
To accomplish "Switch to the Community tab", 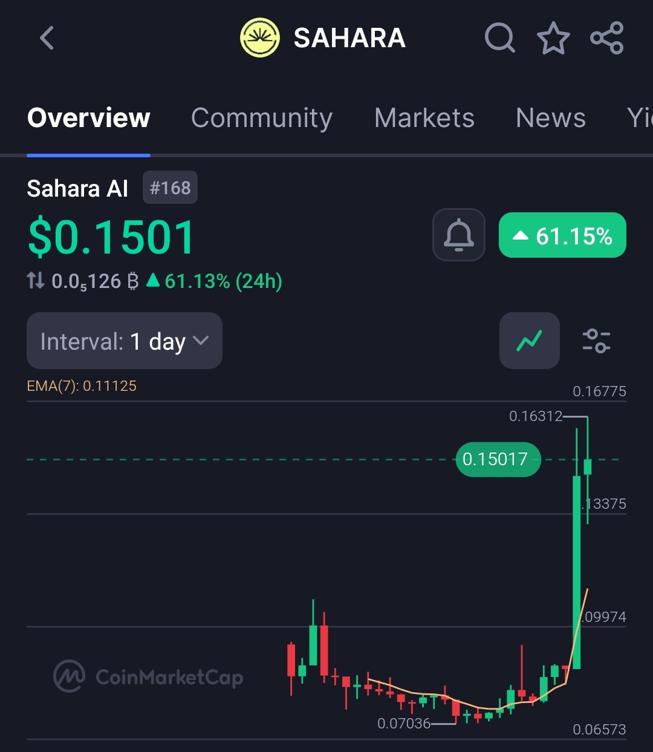I will (x=261, y=118).
